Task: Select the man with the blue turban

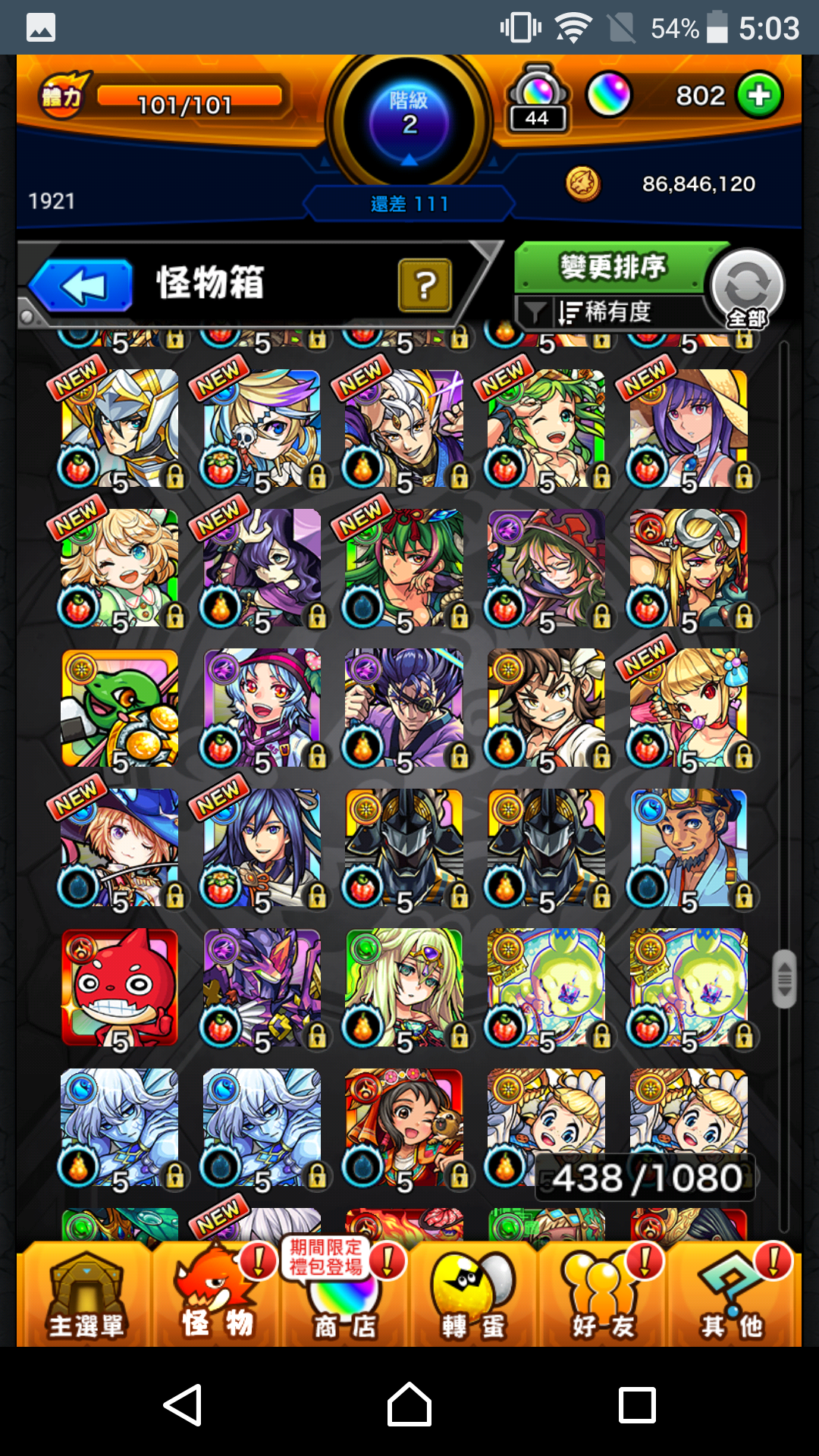Action: tap(689, 847)
